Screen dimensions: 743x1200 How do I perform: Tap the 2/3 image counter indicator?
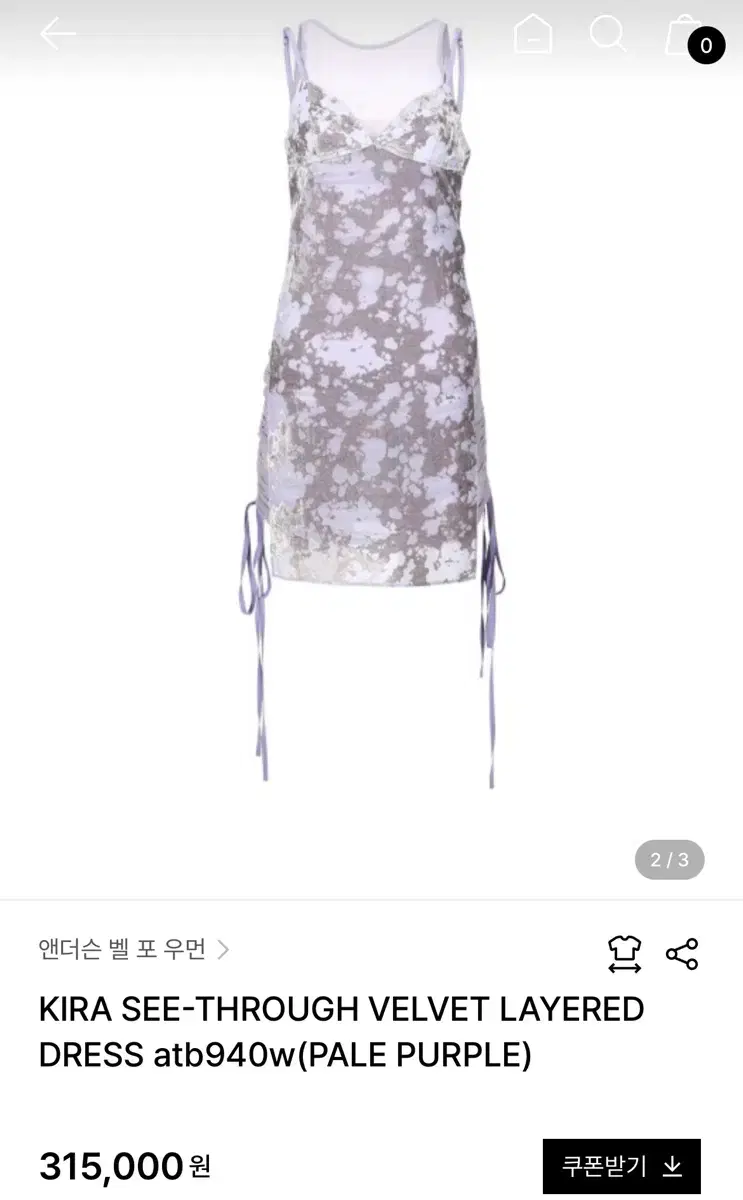point(669,860)
